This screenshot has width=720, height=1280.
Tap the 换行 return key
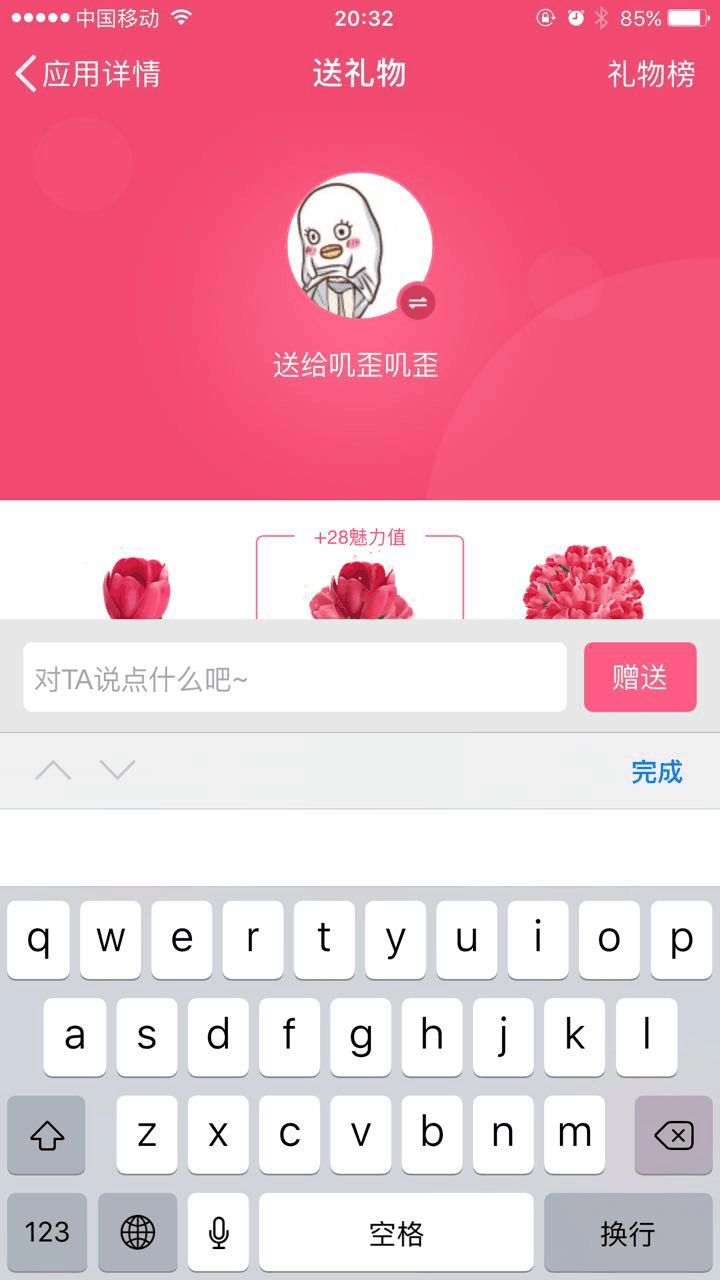627,1232
